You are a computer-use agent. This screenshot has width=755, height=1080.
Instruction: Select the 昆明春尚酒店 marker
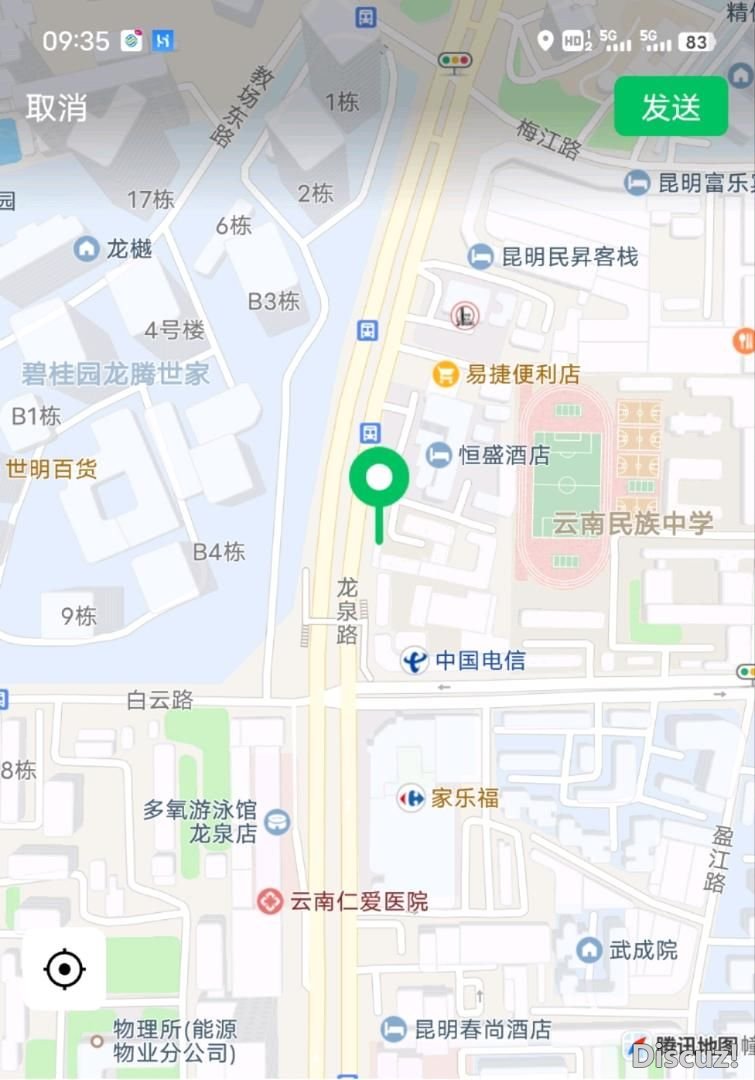point(395,1028)
